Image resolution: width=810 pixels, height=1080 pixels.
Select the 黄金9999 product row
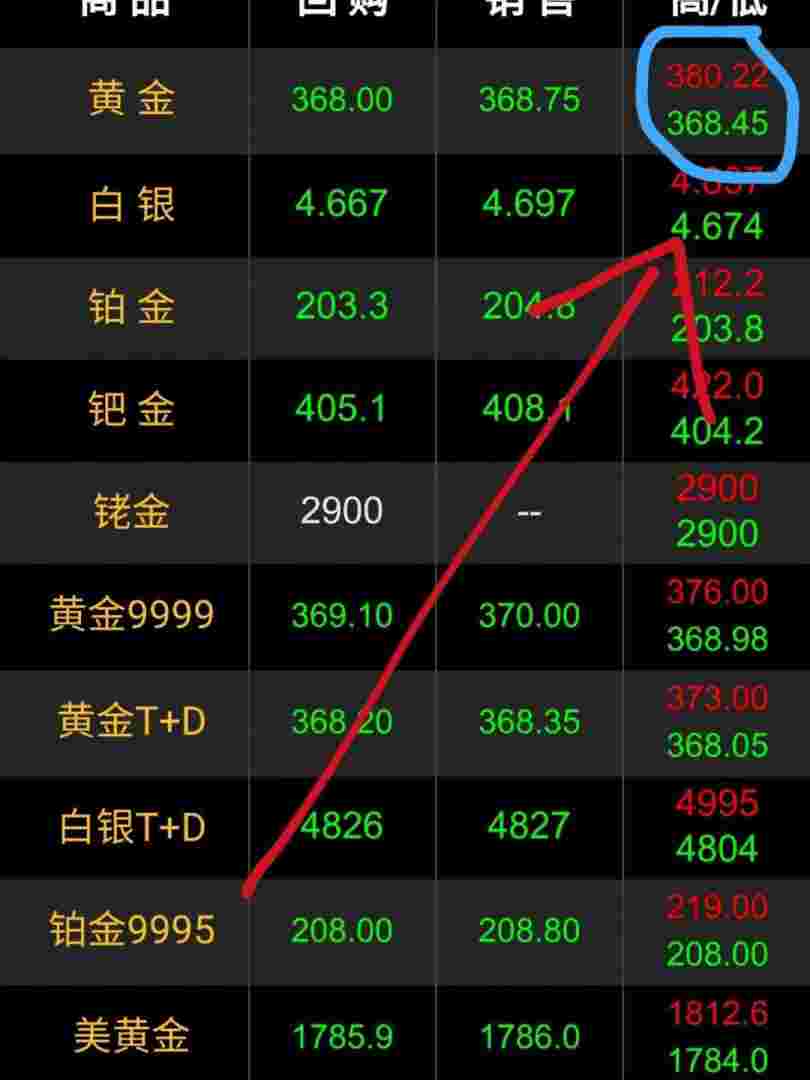pos(130,617)
